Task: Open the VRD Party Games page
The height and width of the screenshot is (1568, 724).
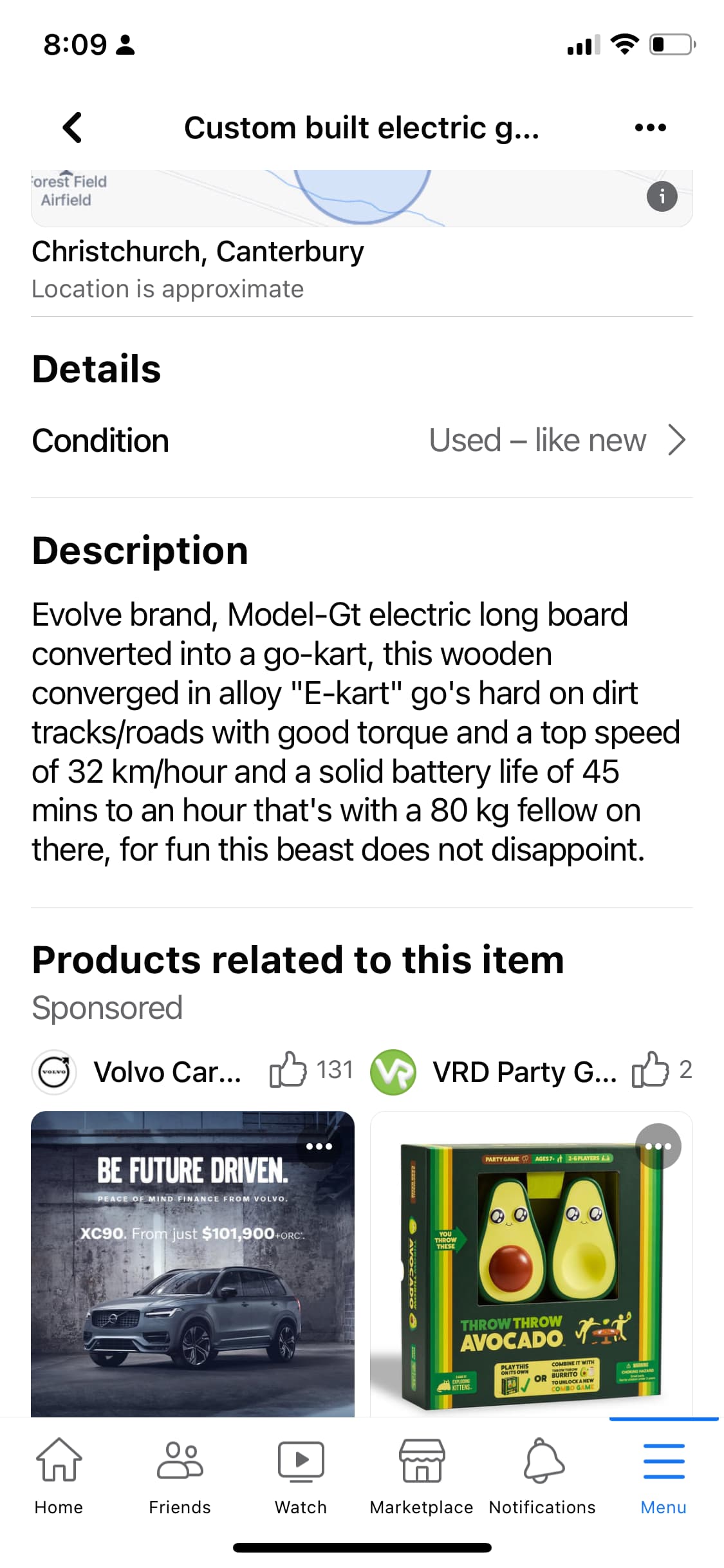Action: coord(524,1072)
